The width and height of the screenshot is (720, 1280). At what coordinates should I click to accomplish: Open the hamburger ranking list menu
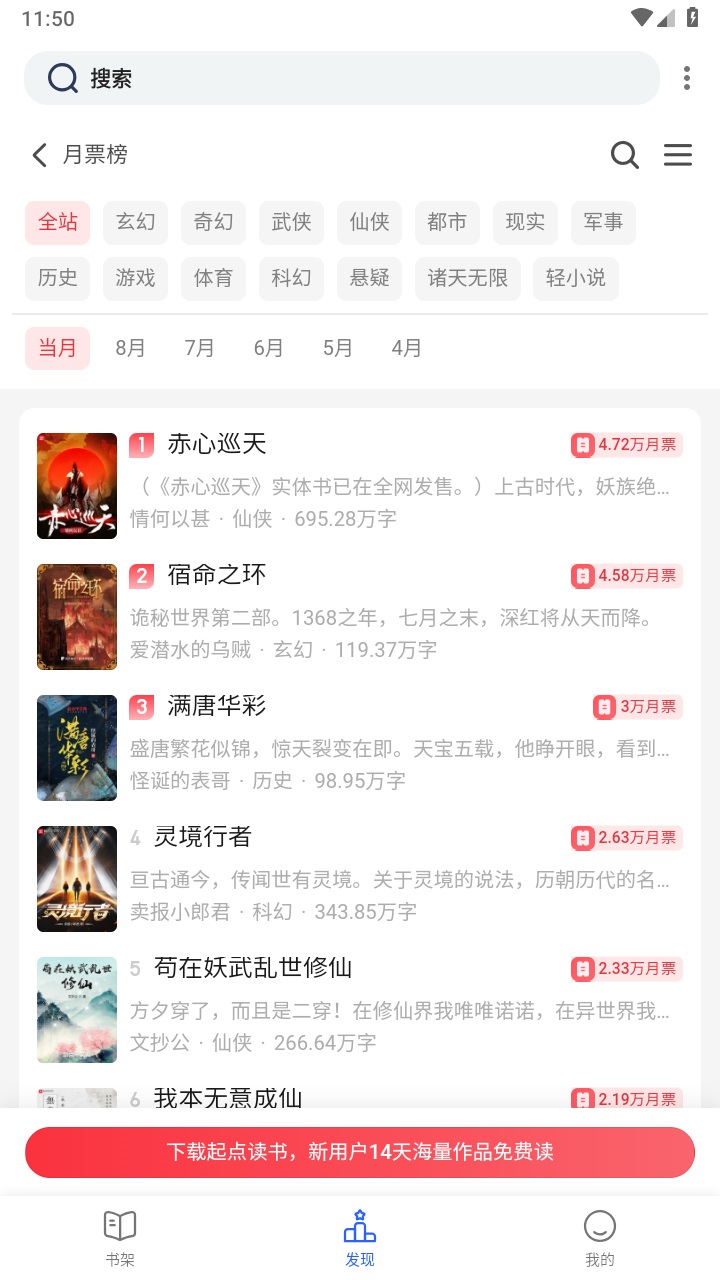click(x=678, y=155)
